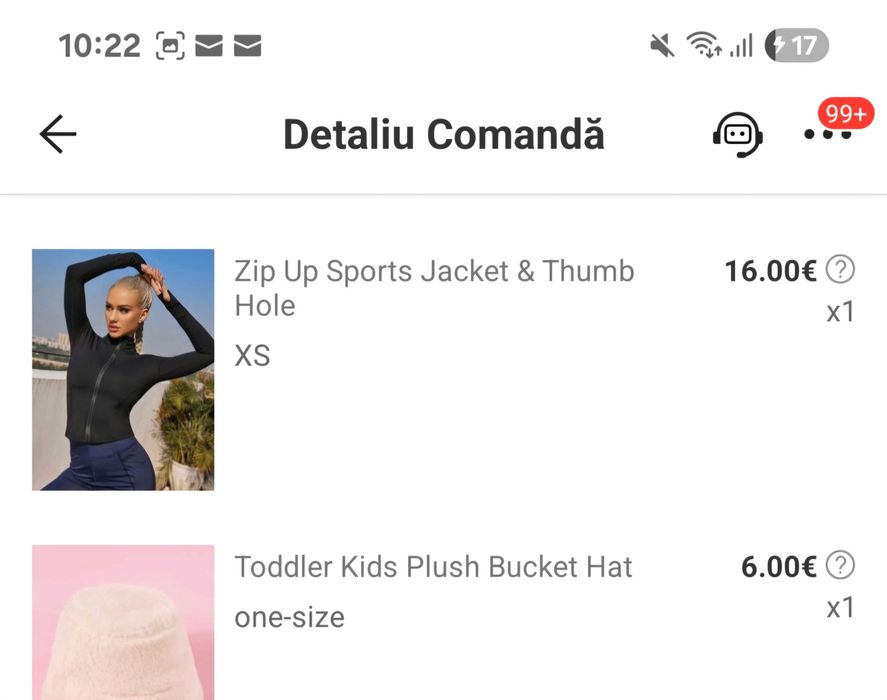Show price info for the 6.00€ item
The height and width of the screenshot is (700, 887).
click(x=841, y=565)
